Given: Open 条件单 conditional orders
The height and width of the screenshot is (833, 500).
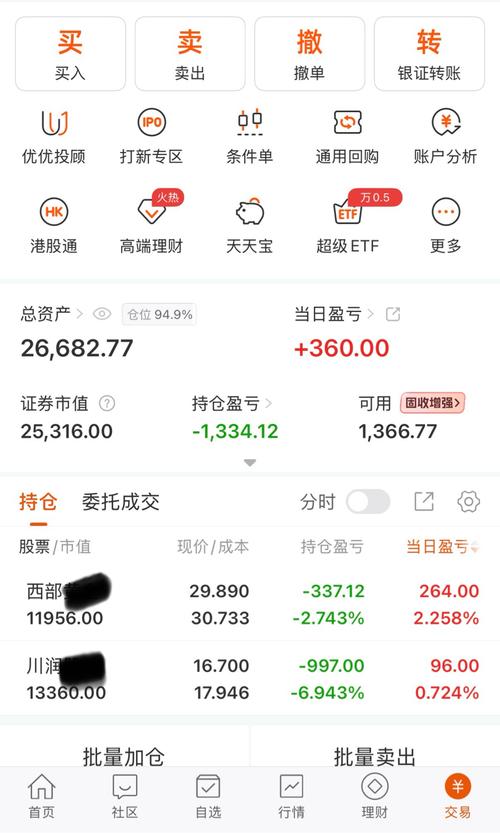Looking at the screenshot, I should pyautogui.click(x=249, y=136).
